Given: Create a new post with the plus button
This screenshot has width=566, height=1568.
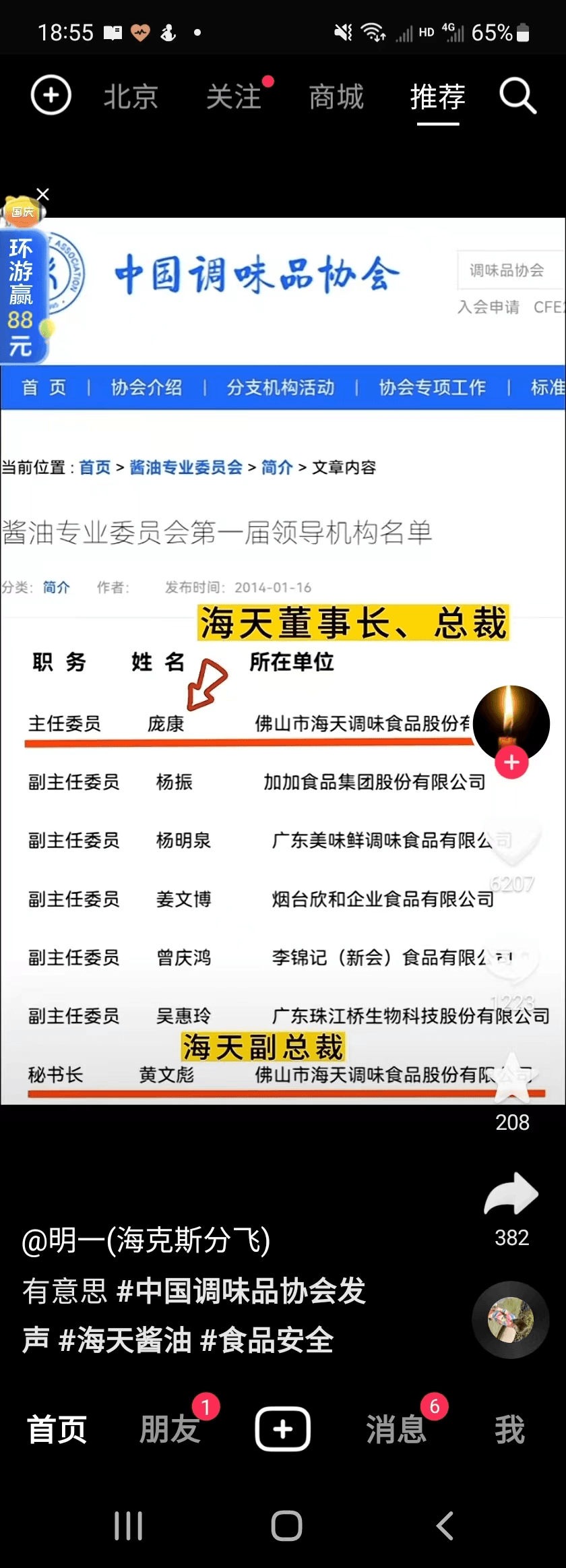Looking at the screenshot, I should coord(283,1429).
